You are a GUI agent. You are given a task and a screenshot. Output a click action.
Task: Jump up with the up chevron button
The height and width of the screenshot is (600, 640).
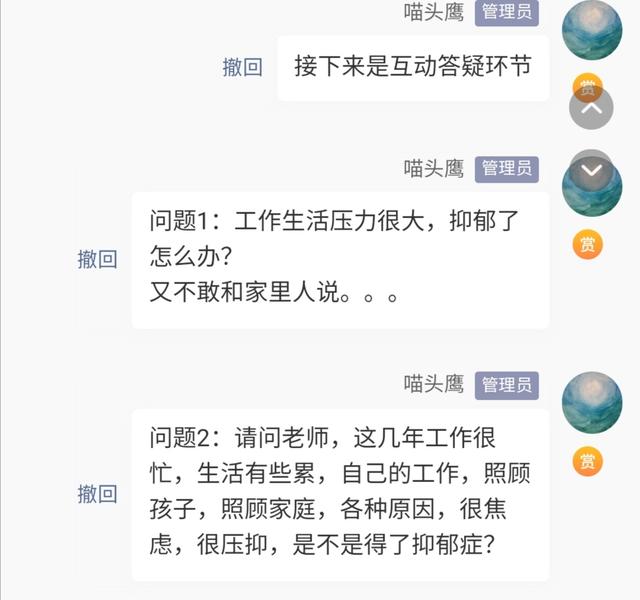[590, 107]
